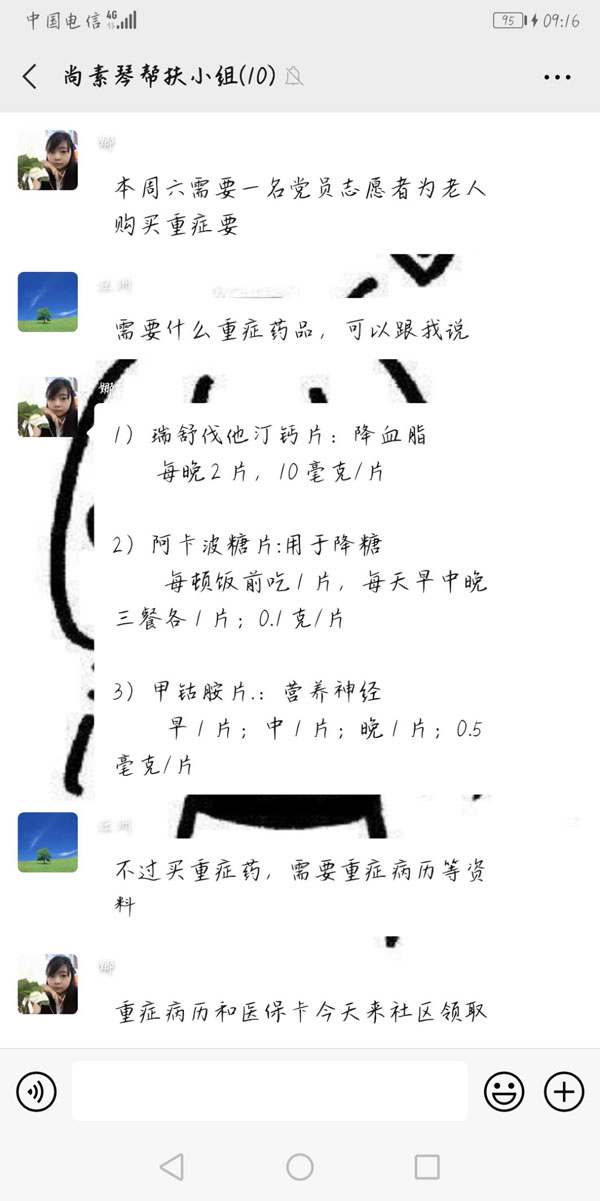Tap the system home button
This screenshot has height=1201, width=600.
[299, 1166]
